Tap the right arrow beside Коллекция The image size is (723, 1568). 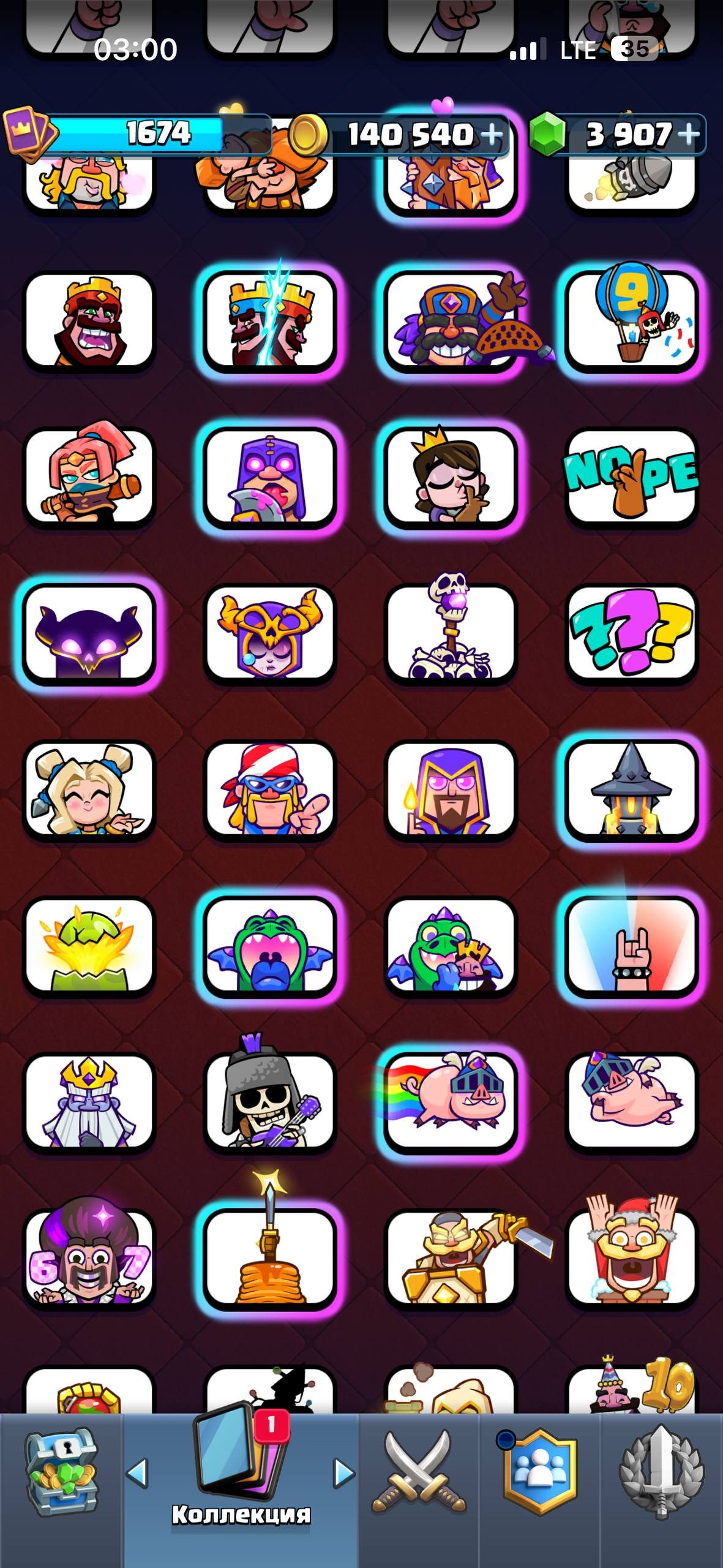[343, 1472]
